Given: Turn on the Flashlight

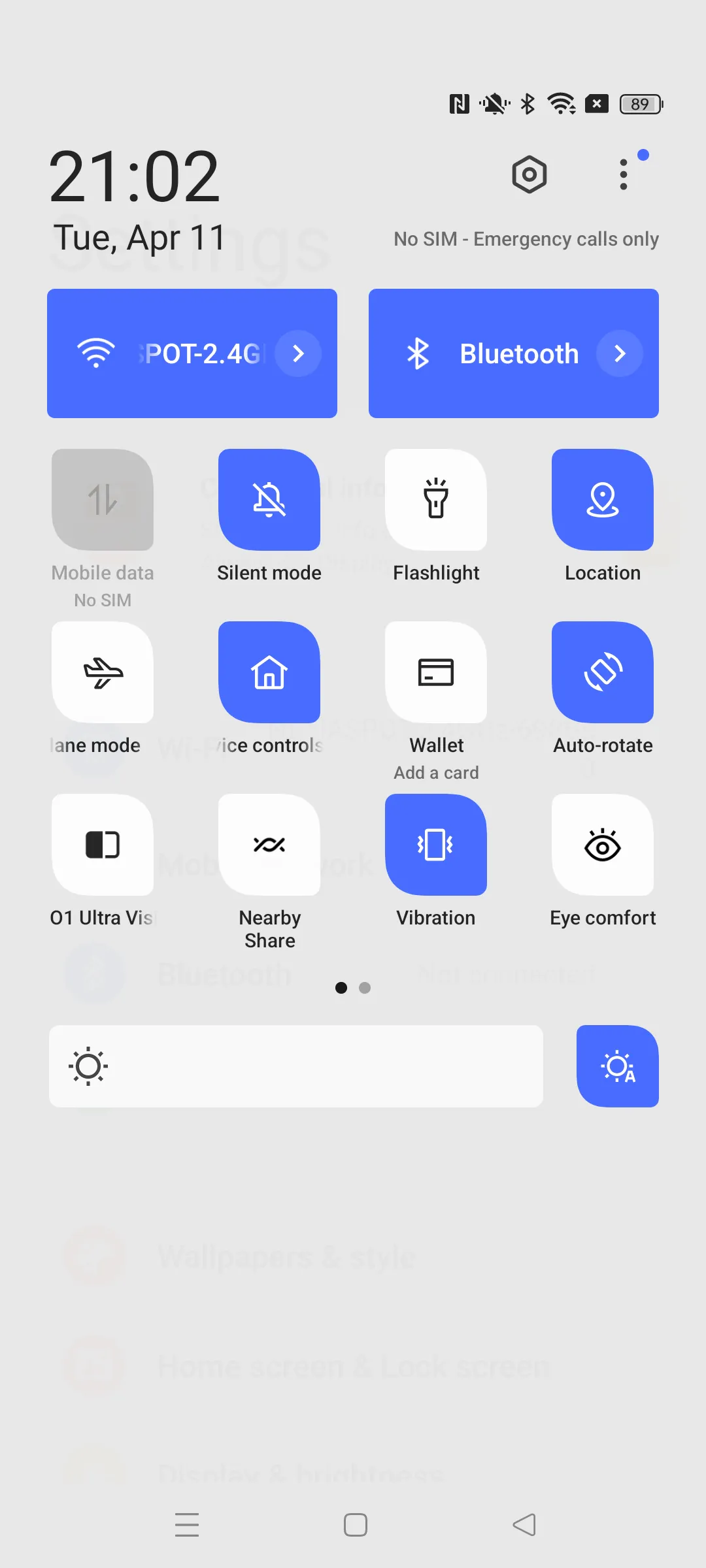Looking at the screenshot, I should [436, 500].
